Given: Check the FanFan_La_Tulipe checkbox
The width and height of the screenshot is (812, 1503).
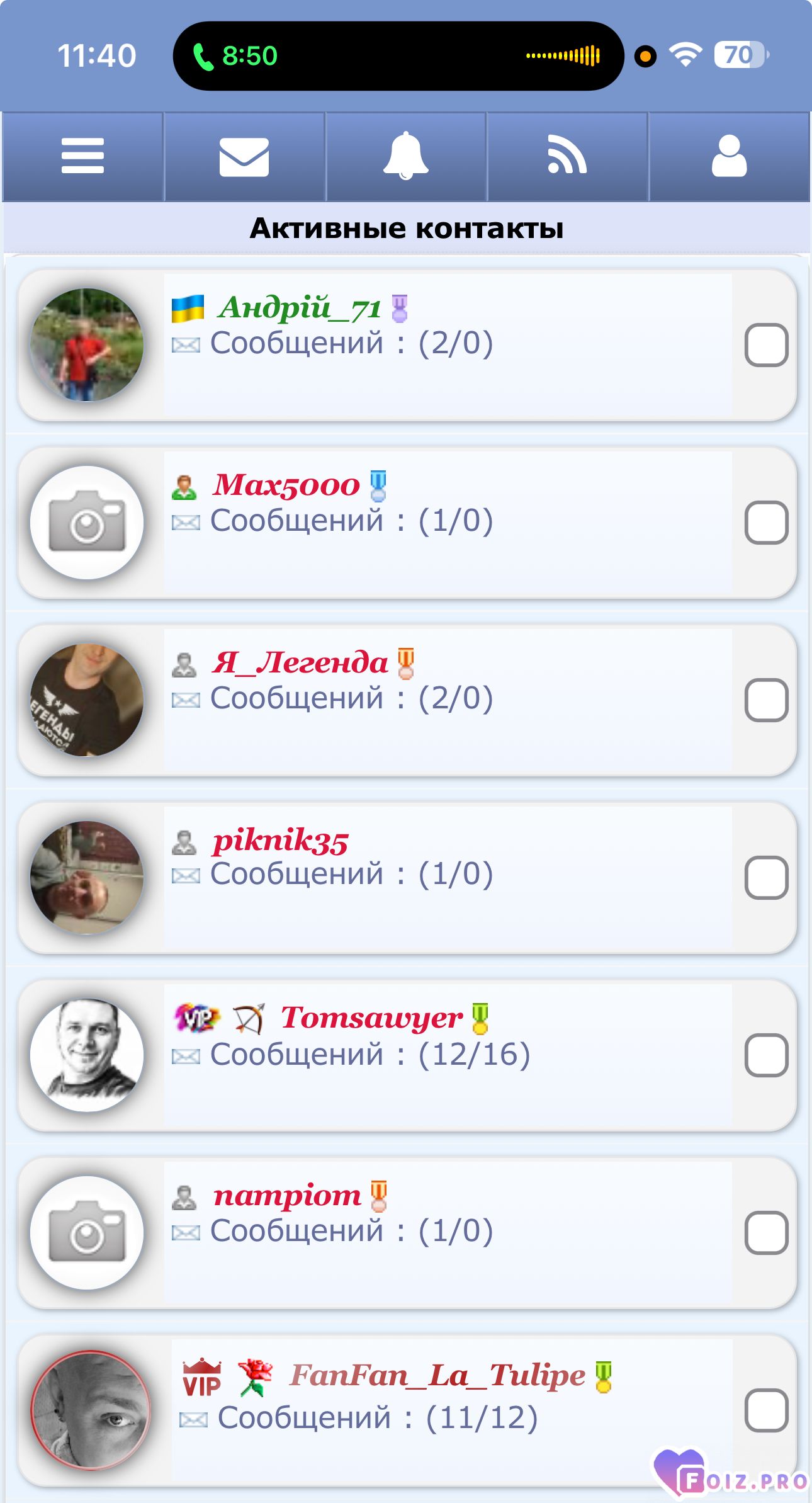Looking at the screenshot, I should click(766, 1410).
